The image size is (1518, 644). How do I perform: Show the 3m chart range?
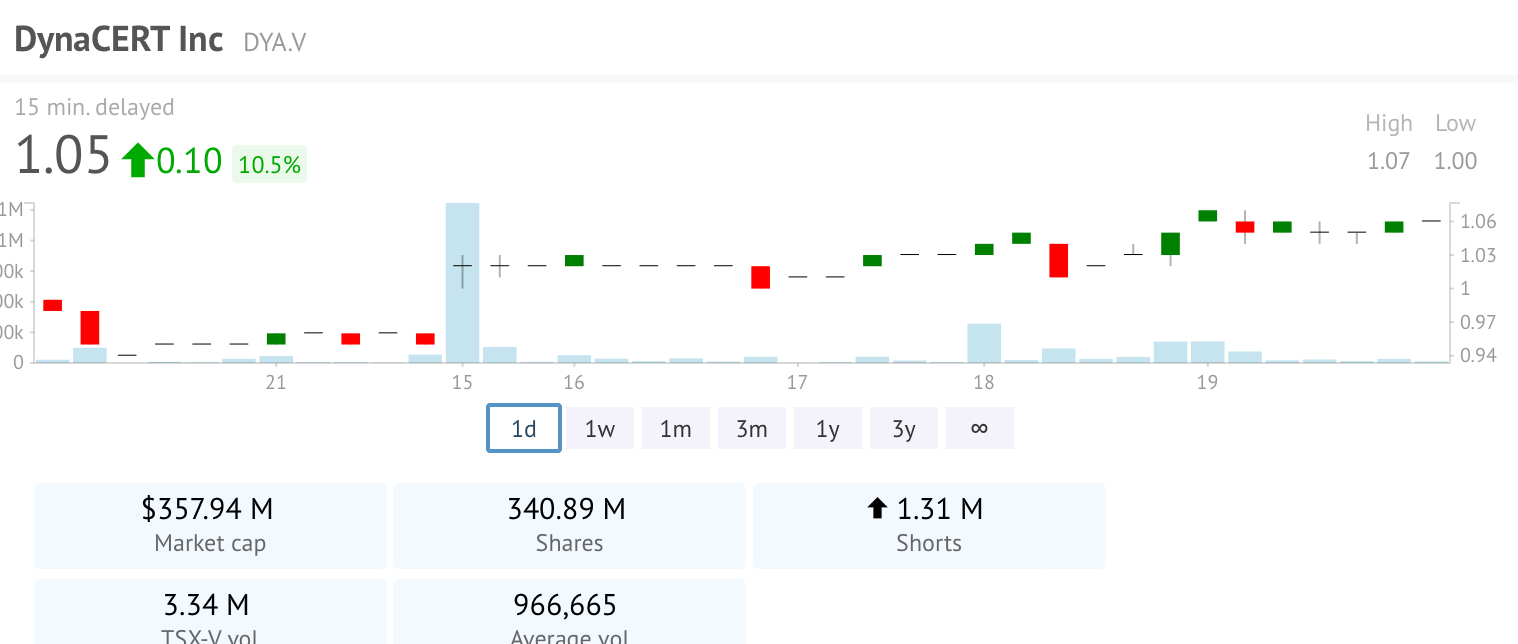pos(752,428)
